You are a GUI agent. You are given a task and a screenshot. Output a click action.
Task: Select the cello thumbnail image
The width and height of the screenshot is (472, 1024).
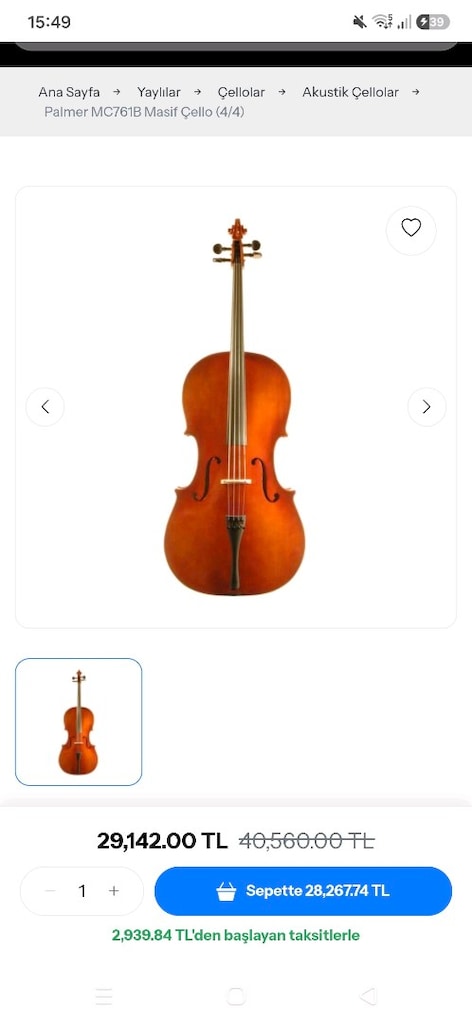(x=78, y=722)
